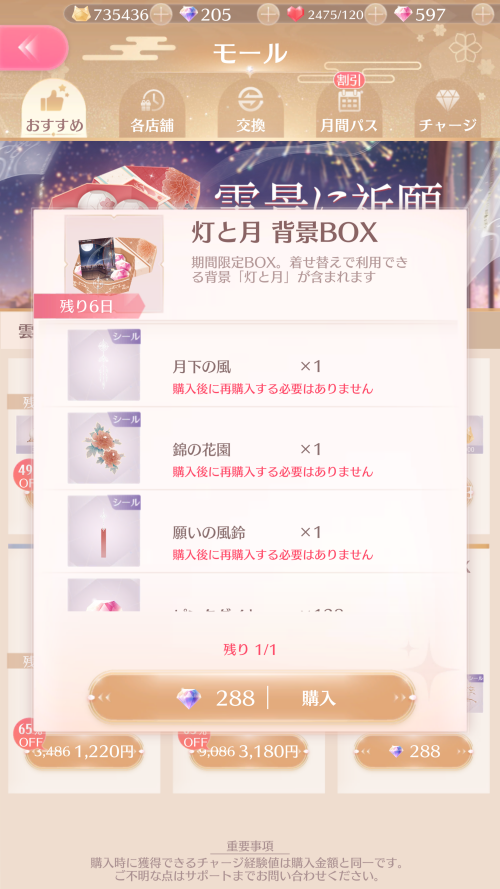Select the 3,180円 pack price button

(249, 752)
